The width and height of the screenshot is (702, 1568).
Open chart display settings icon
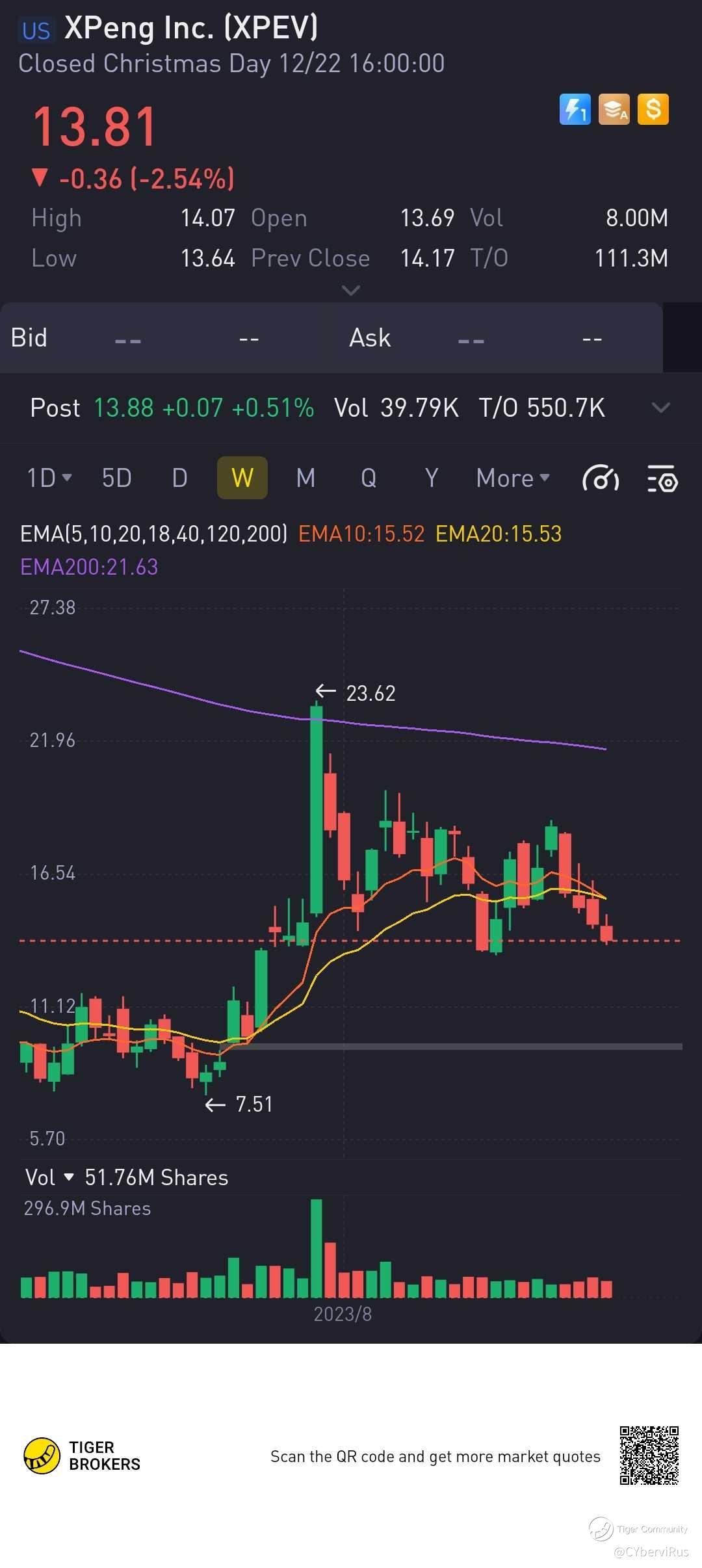click(x=662, y=478)
